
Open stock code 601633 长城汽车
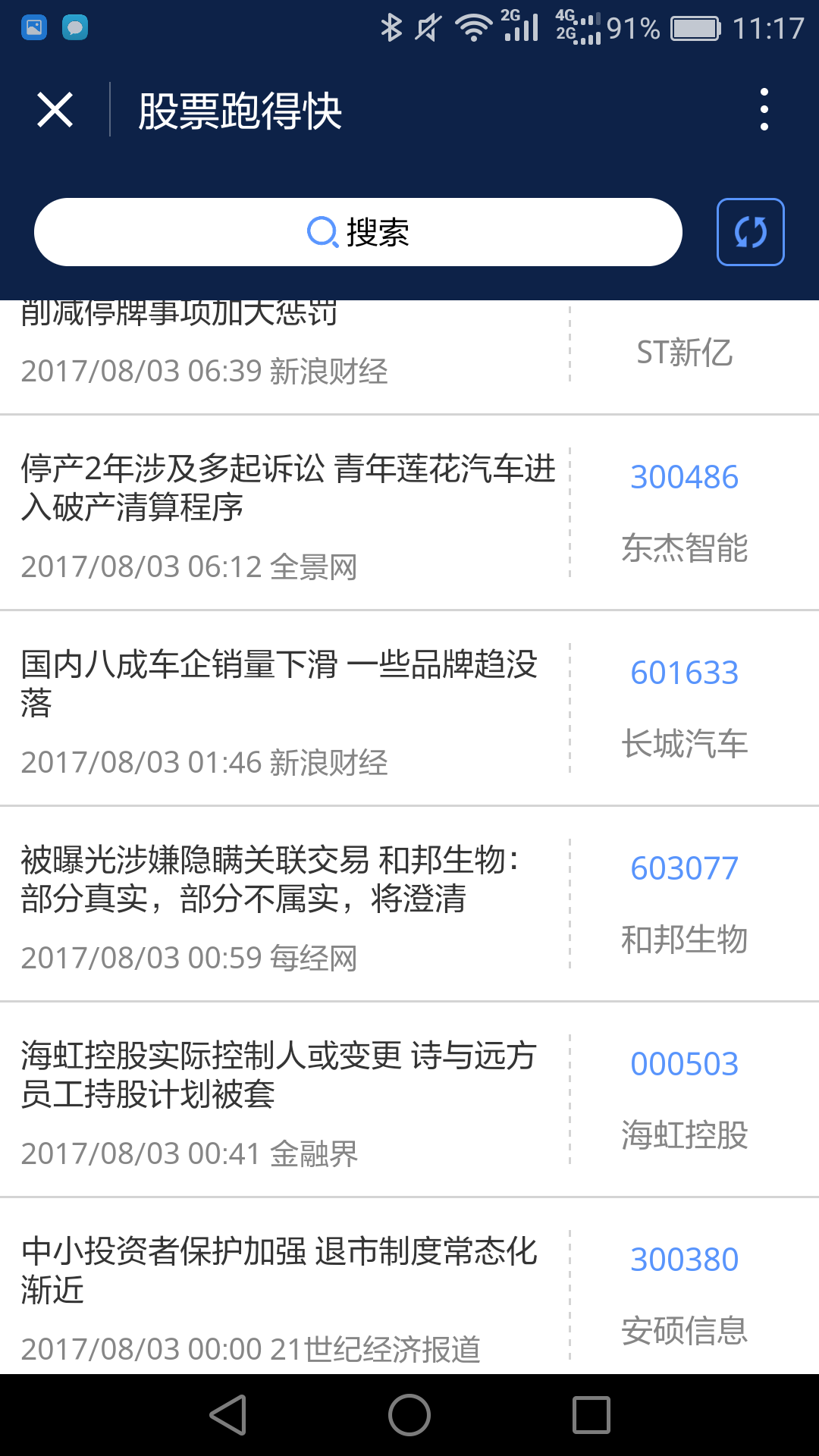tap(685, 708)
